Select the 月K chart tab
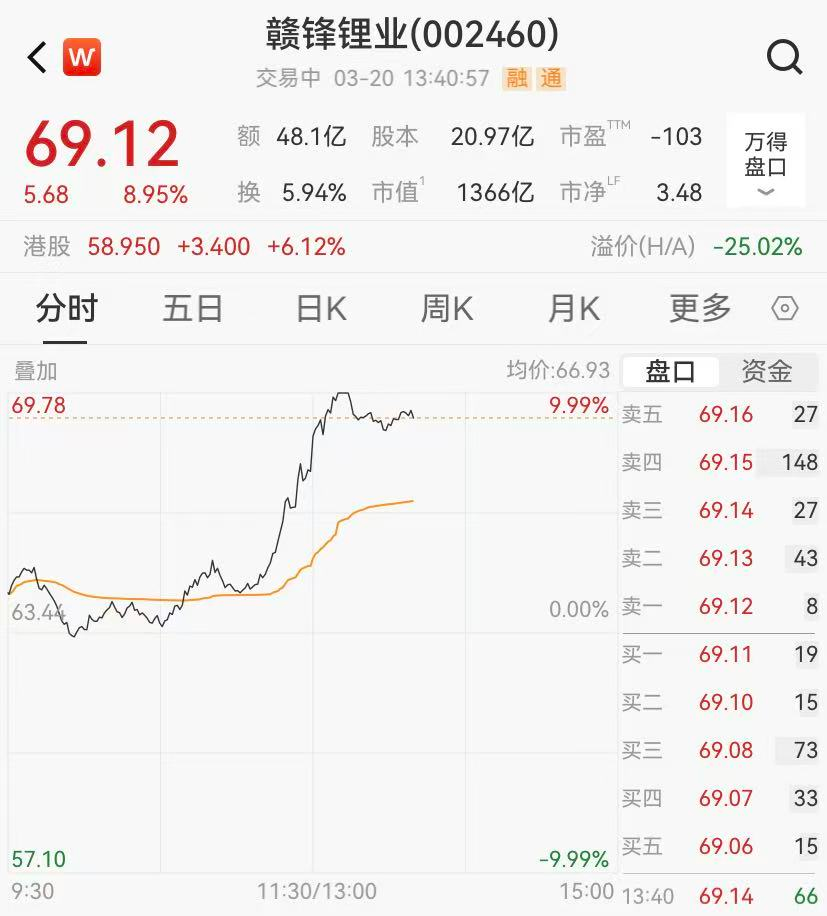The width and height of the screenshot is (827, 916). click(573, 309)
